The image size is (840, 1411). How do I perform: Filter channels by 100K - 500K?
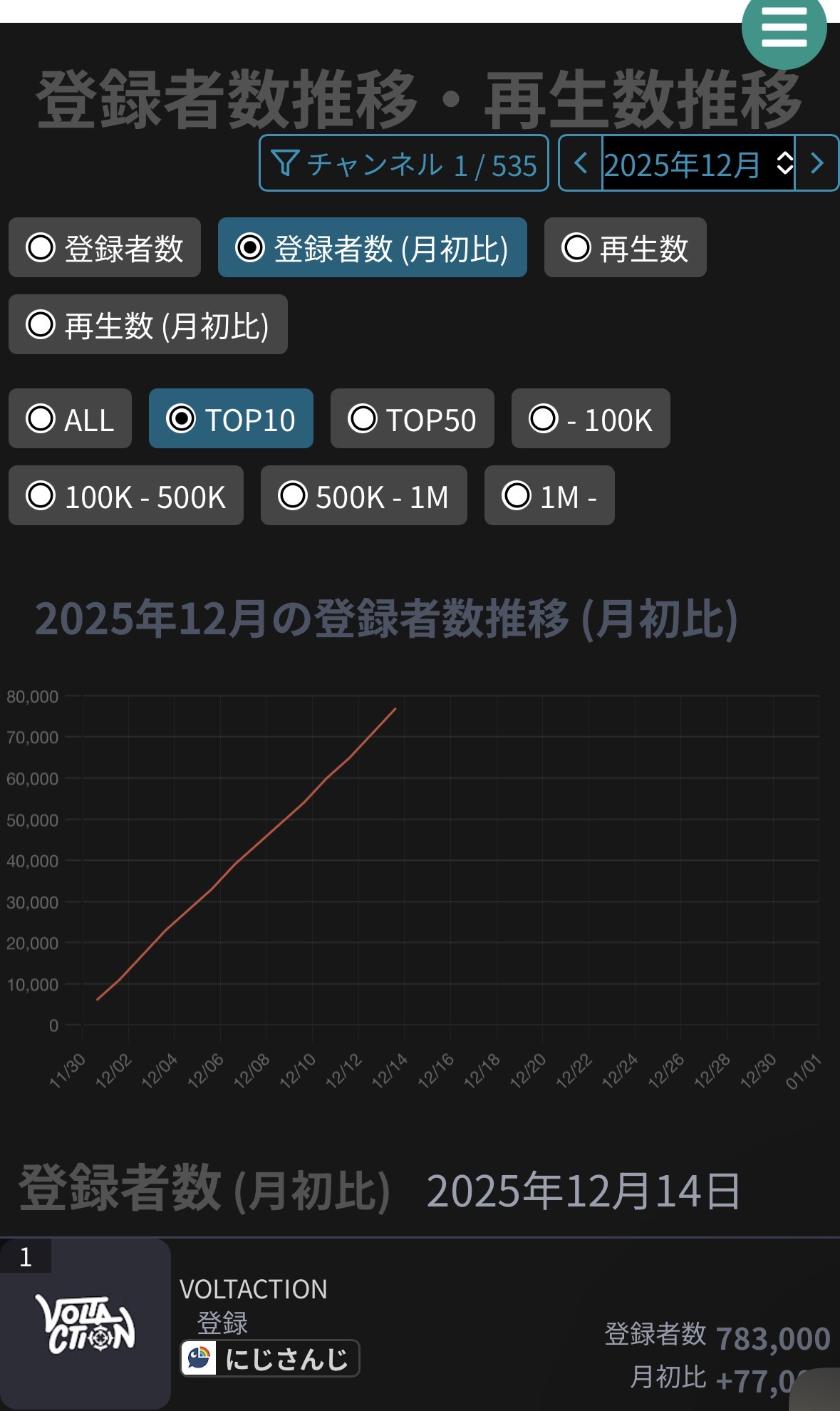[126, 495]
